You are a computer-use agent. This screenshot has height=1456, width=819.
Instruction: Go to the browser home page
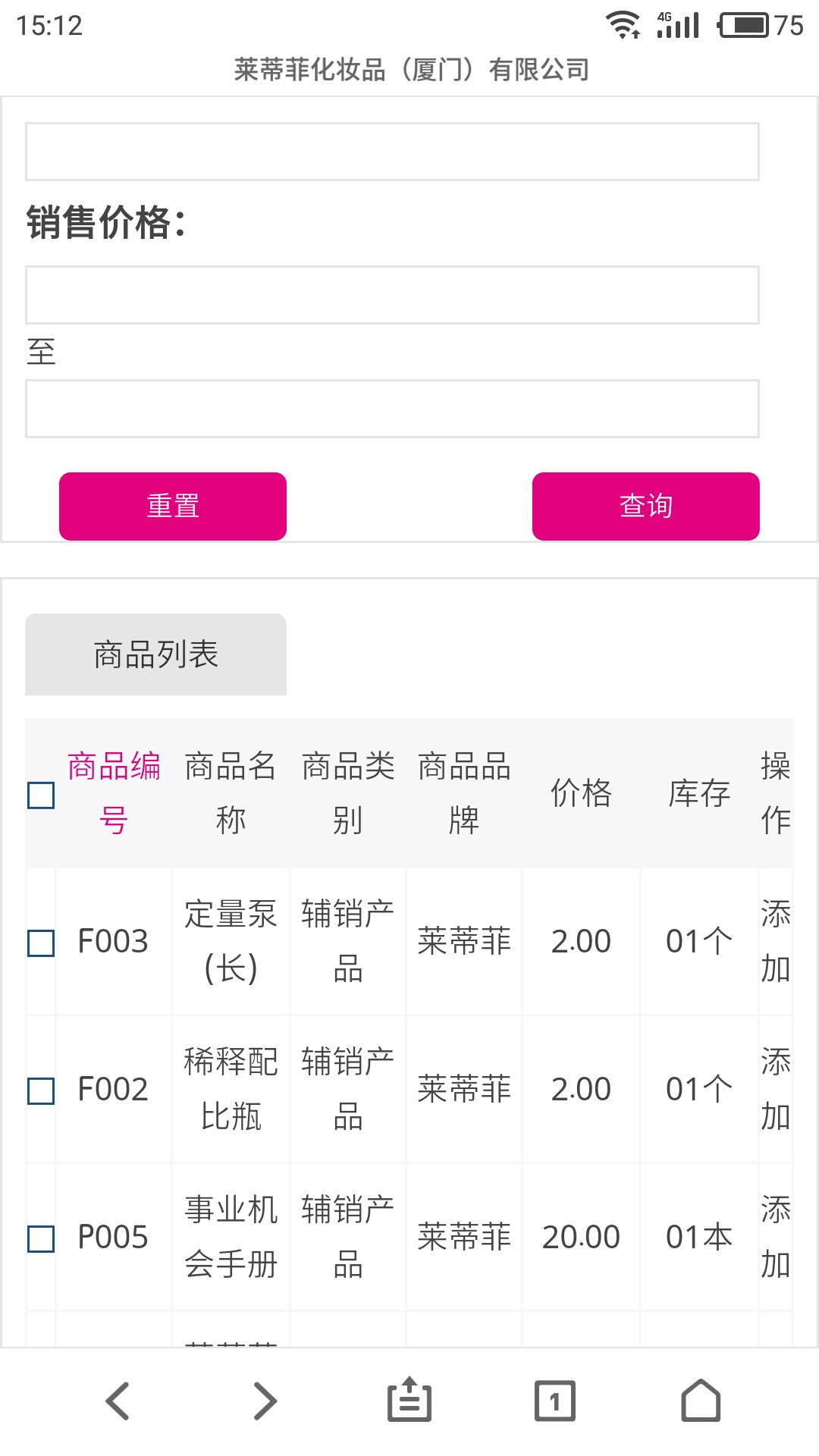point(701,1400)
